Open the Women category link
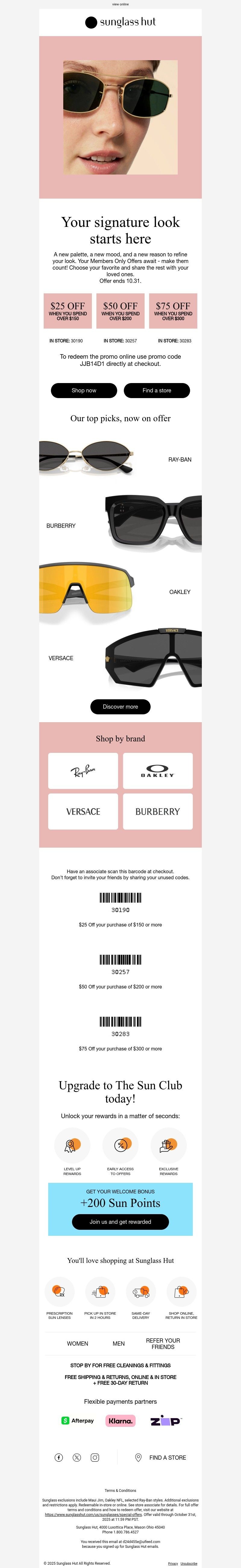The image size is (241, 1568). click(77, 1344)
